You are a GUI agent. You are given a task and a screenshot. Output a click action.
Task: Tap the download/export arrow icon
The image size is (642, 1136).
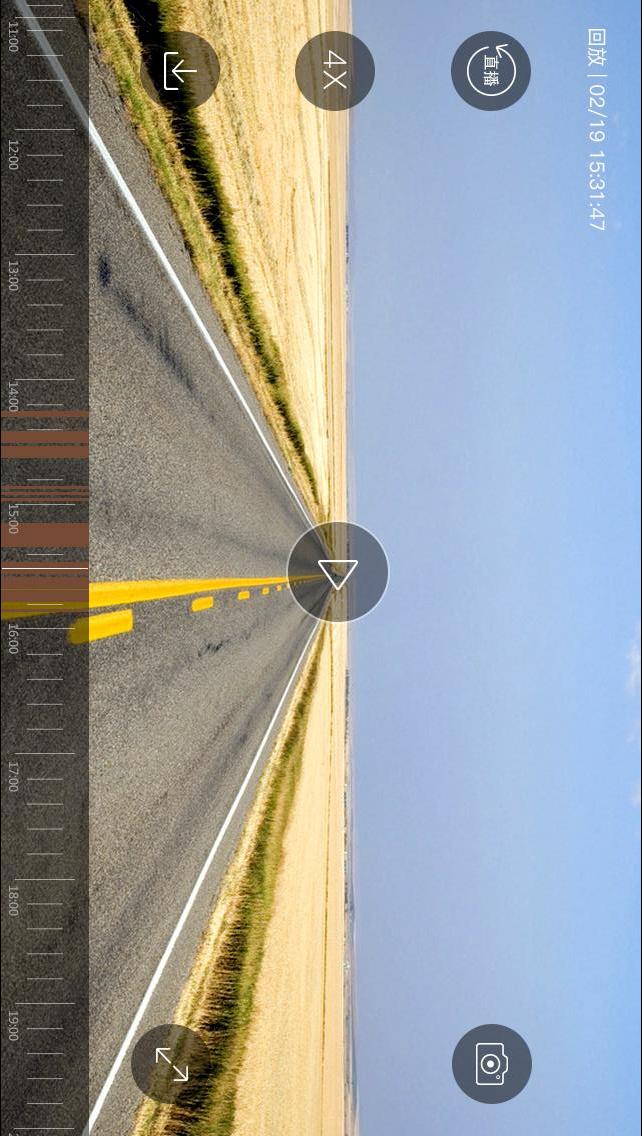click(180, 71)
